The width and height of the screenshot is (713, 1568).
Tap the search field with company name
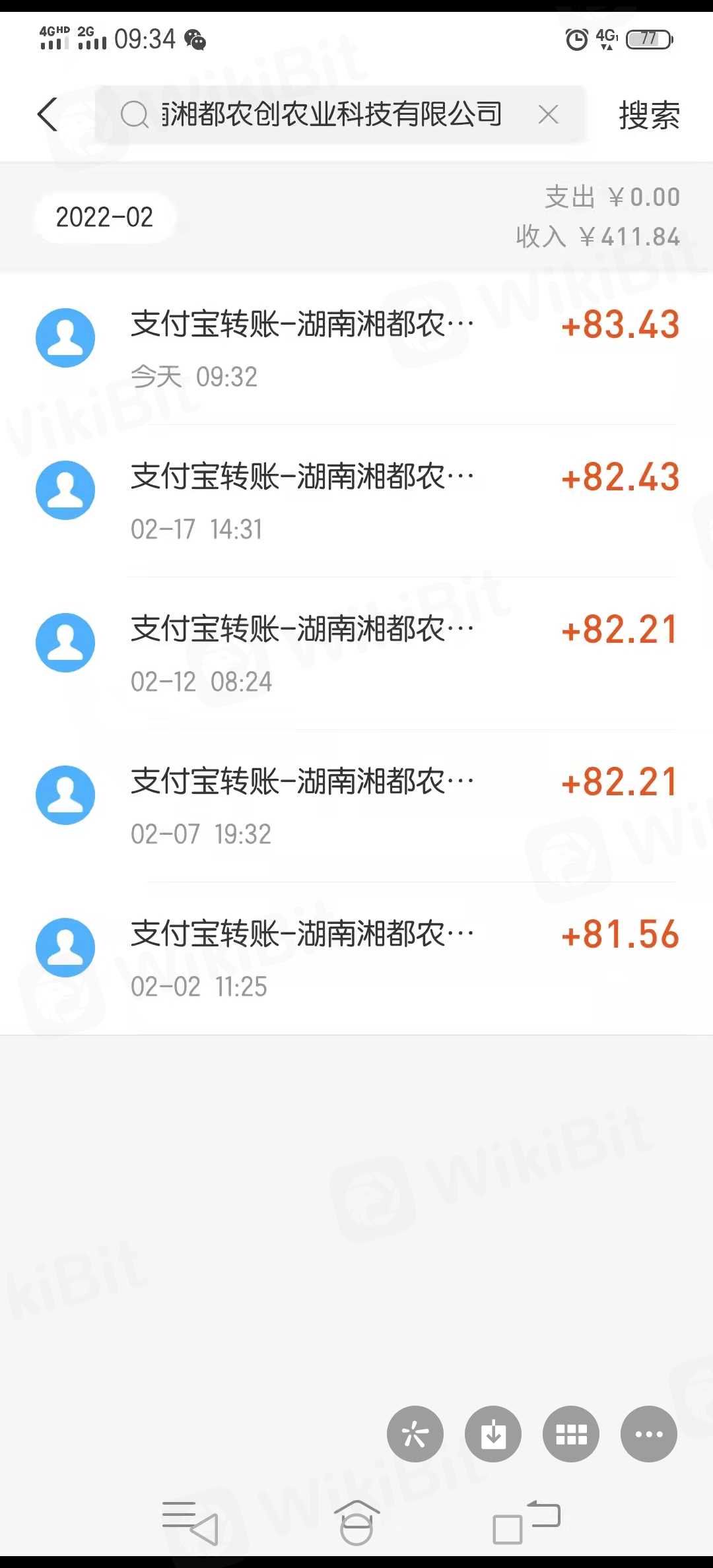[x=340, y=115]
